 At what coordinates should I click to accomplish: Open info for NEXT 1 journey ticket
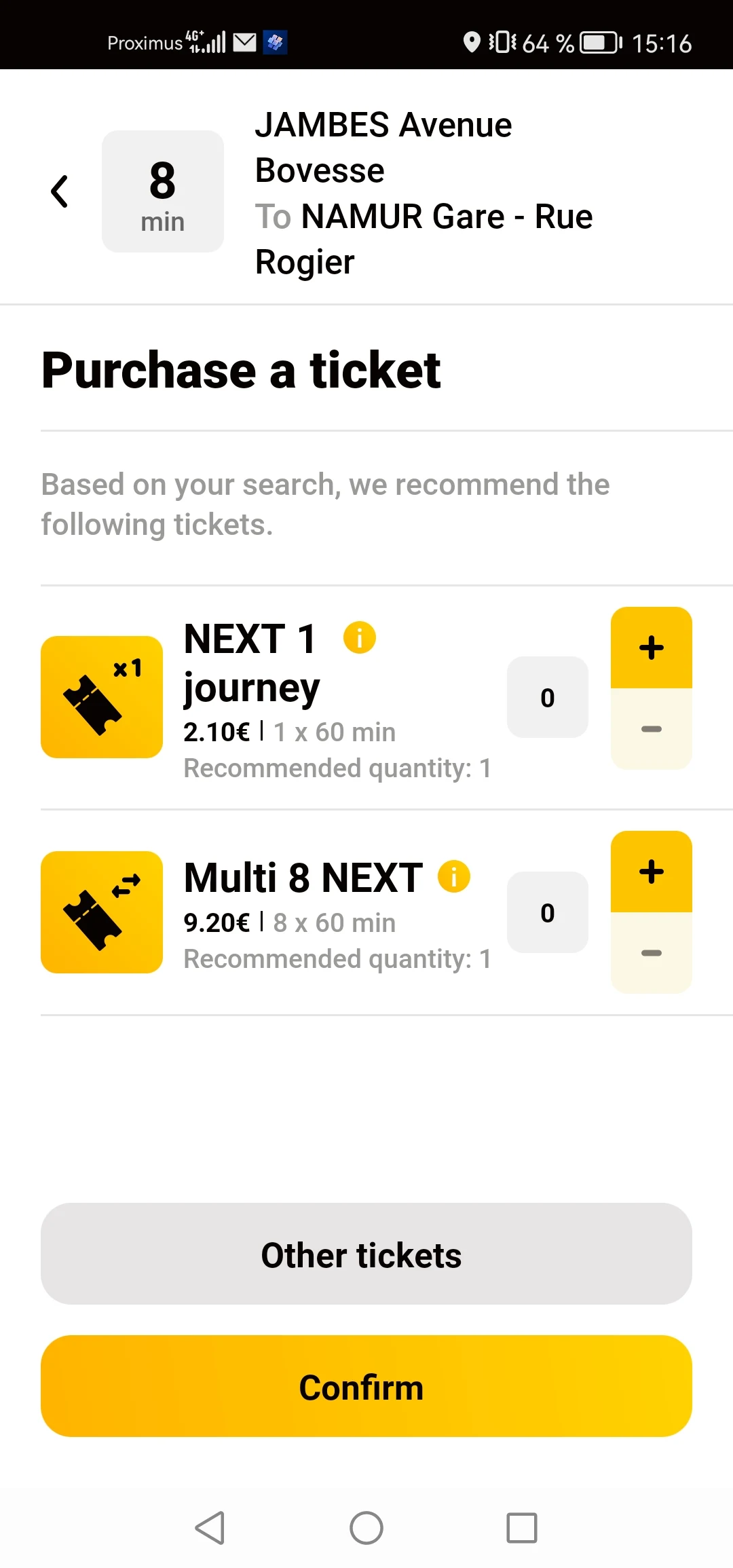(x=360, y=637)
